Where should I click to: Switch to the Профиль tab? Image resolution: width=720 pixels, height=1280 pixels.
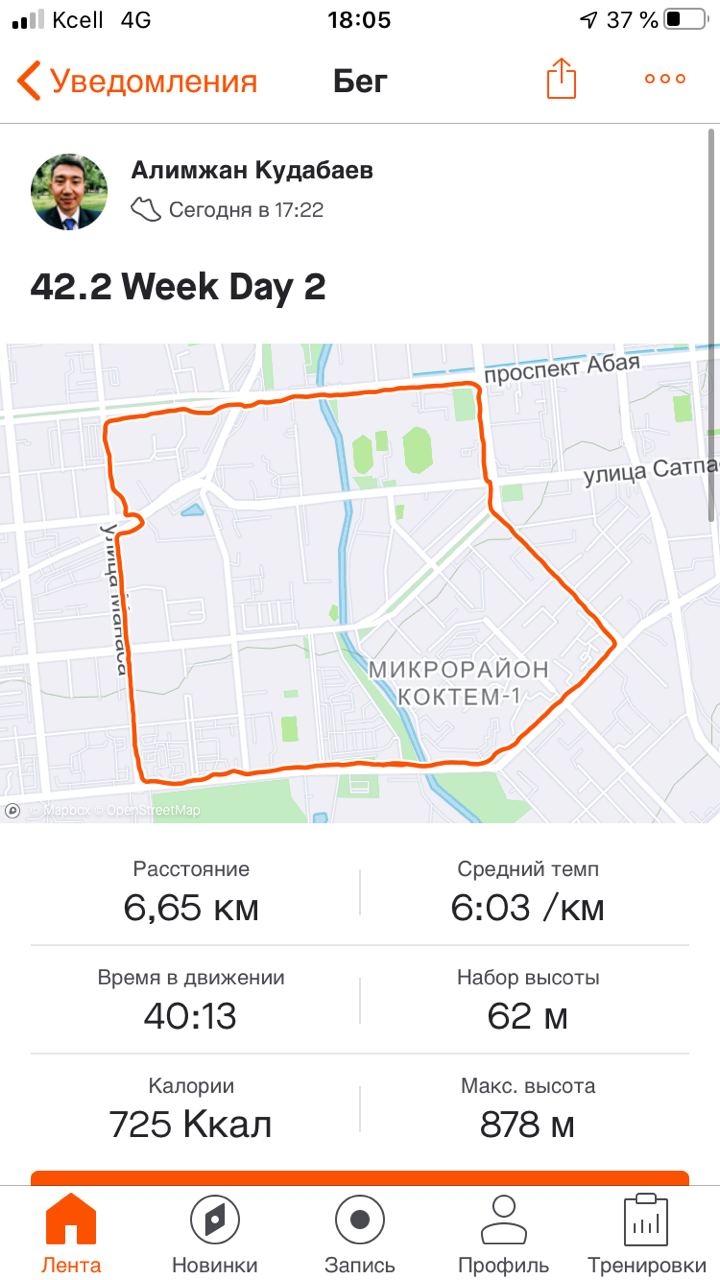pyautogui.click(x=503, y=1234)
